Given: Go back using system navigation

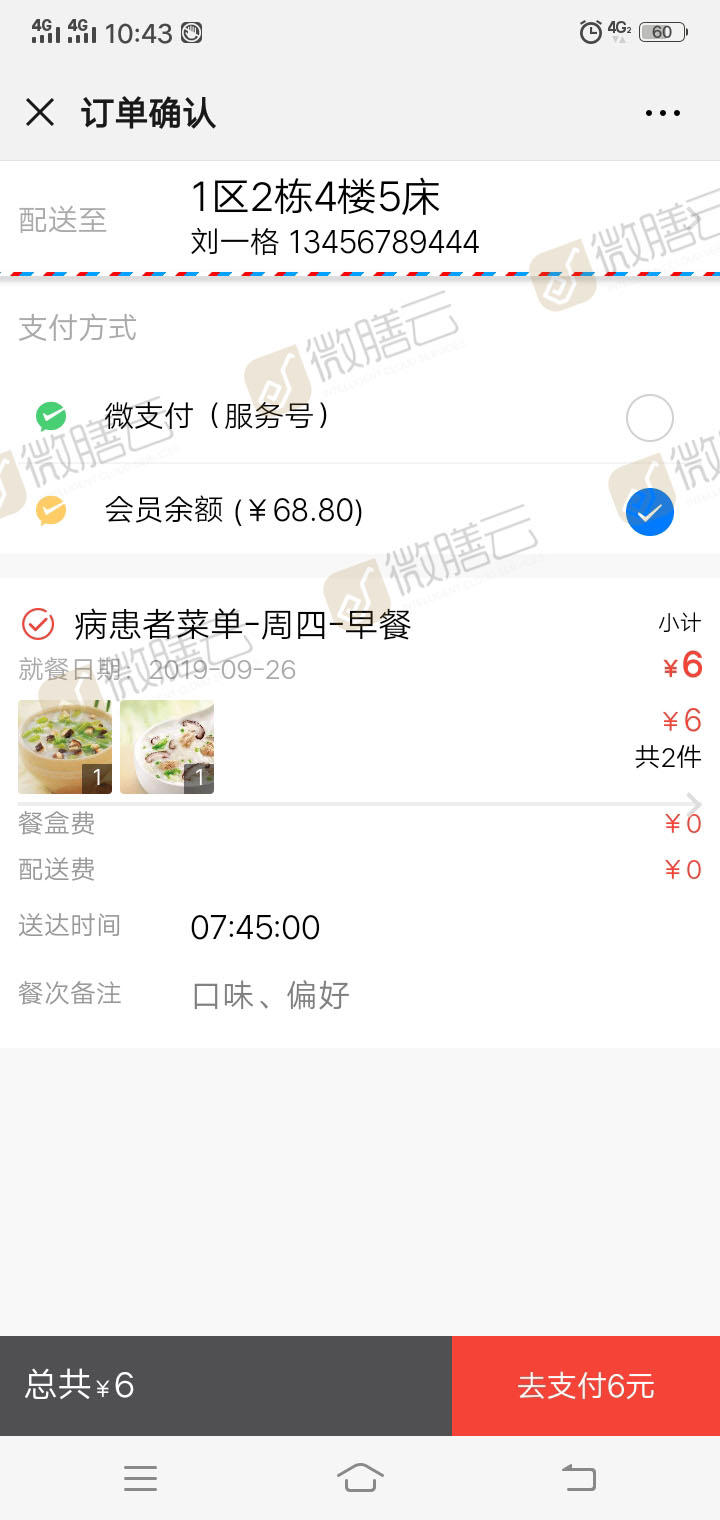Looking at the screenshot, I should (x=578, y=1477).
